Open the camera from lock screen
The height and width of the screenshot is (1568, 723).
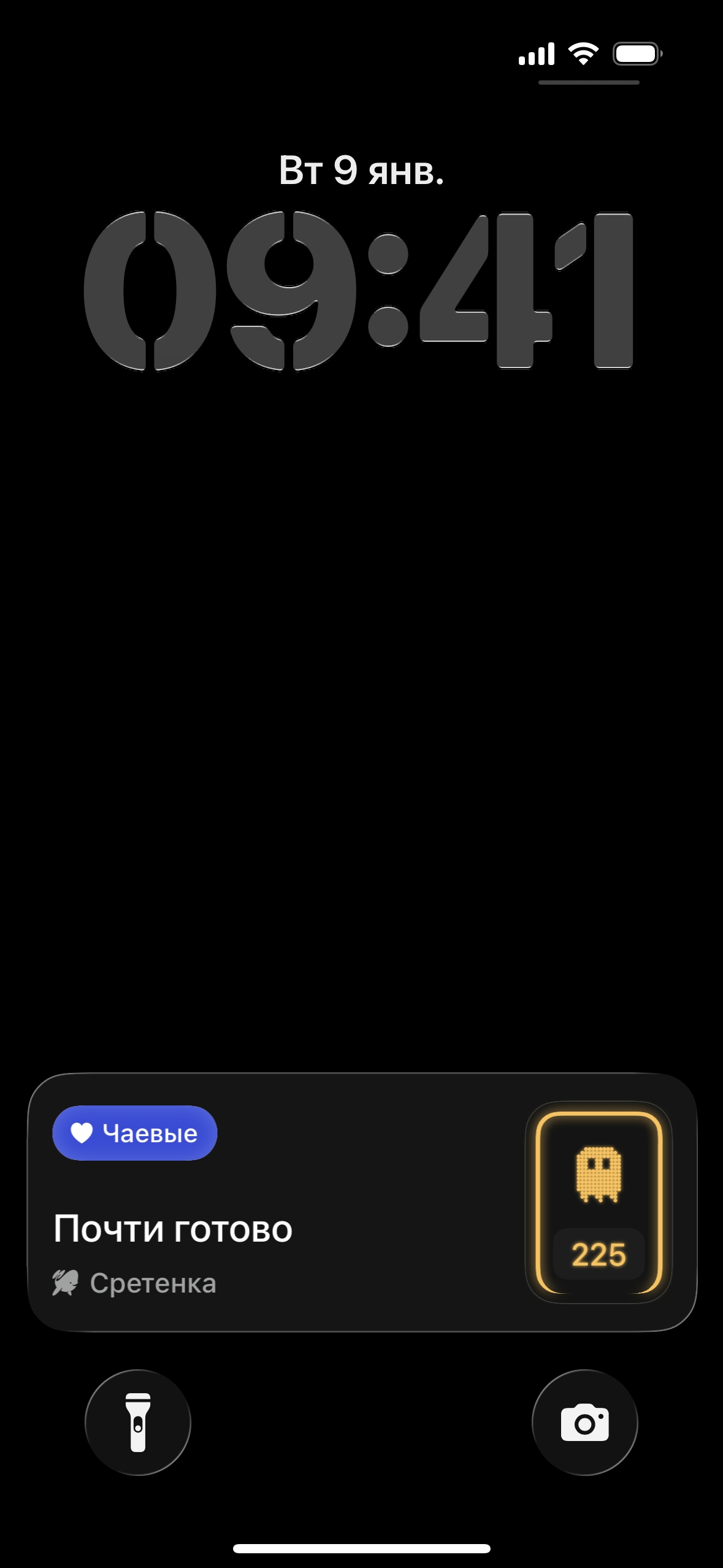(x=584, y=1423)
